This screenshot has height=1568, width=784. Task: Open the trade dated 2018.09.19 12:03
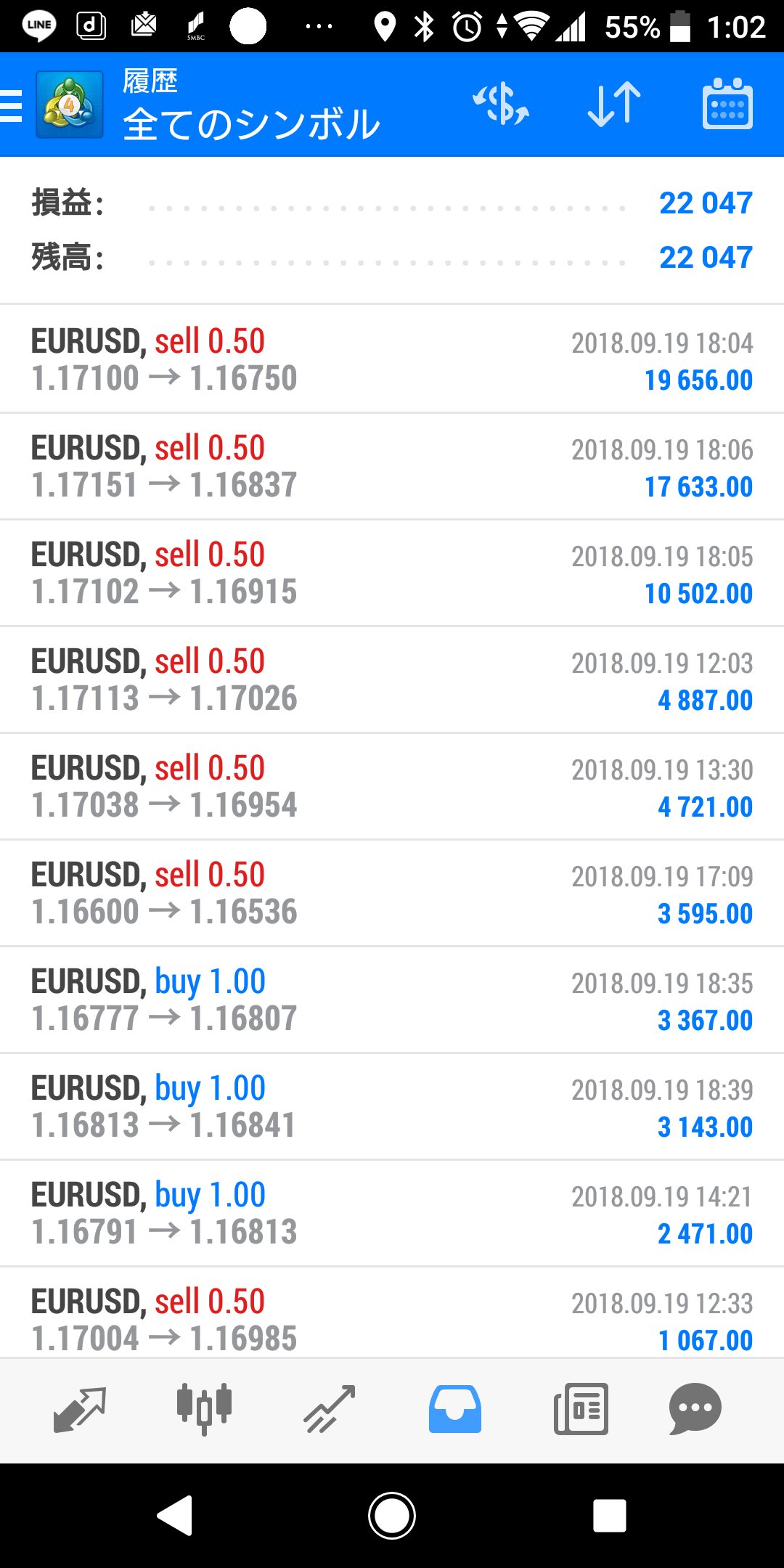[392, 679]
